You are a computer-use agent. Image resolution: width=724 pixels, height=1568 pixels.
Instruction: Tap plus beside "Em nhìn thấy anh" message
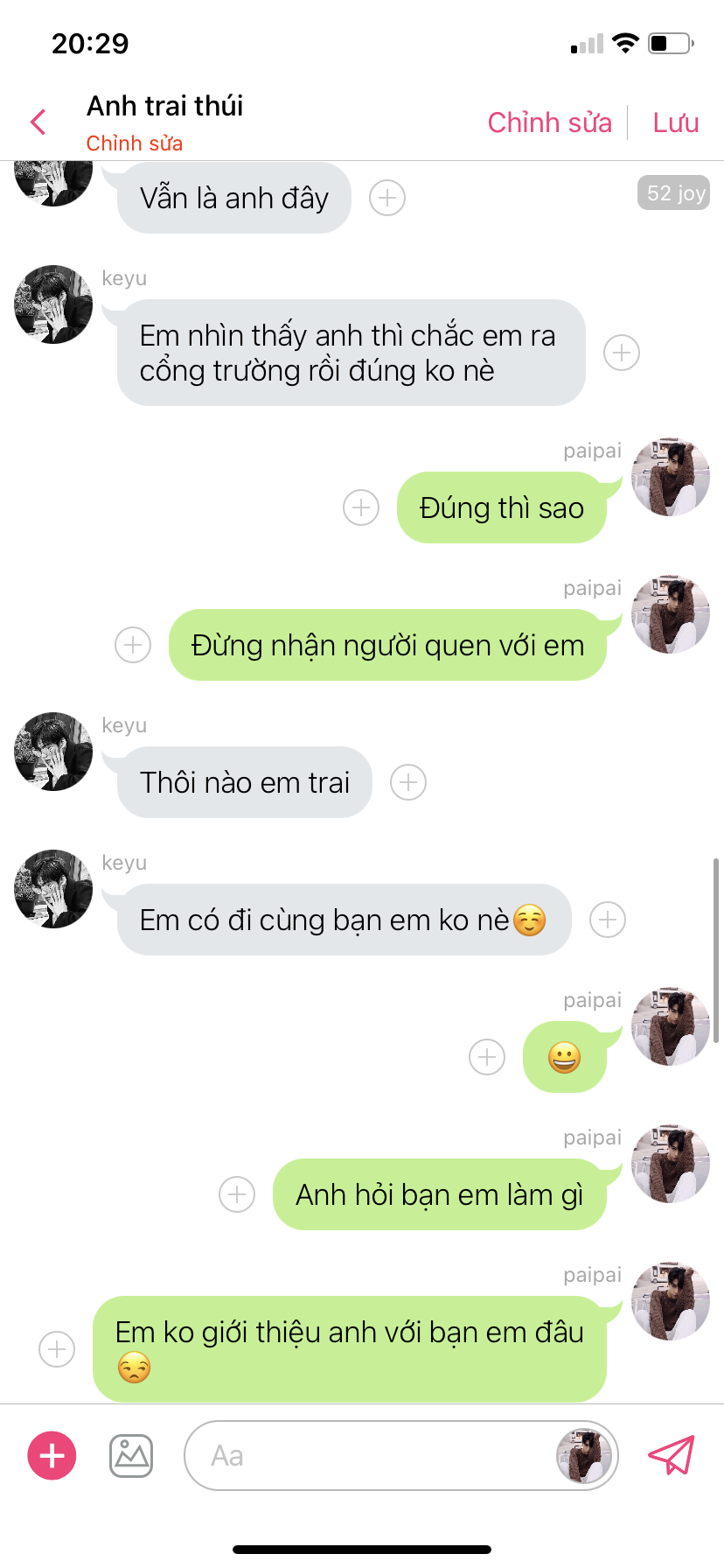coord(622,353)
